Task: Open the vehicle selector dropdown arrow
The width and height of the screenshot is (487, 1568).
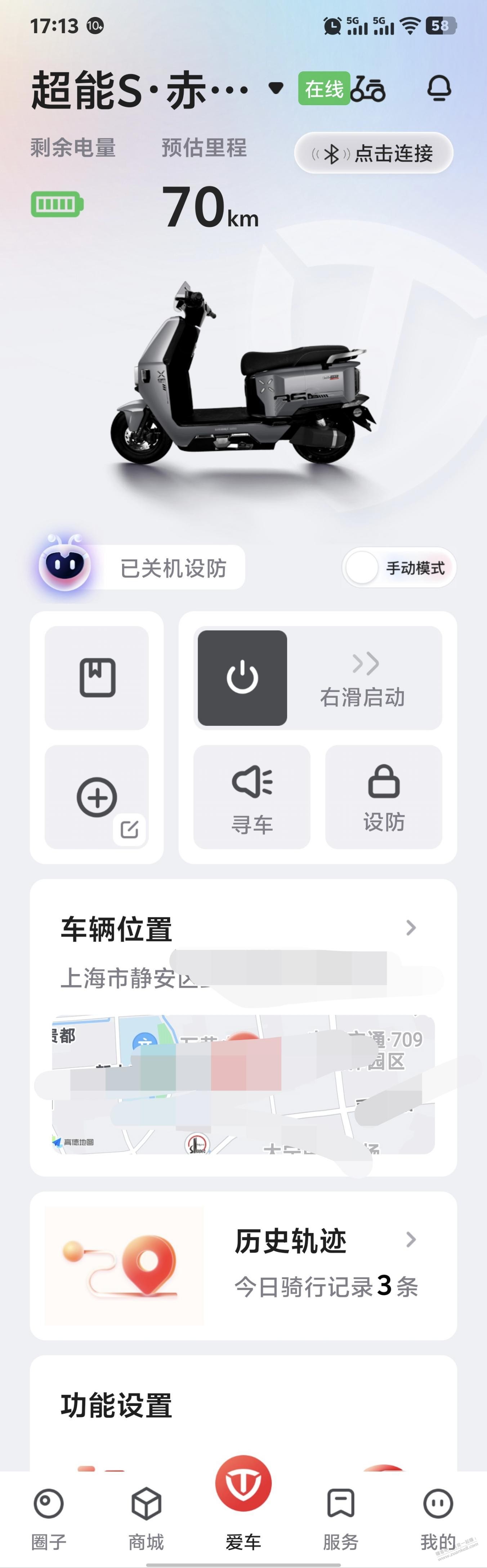Action: tap(276, 89)
